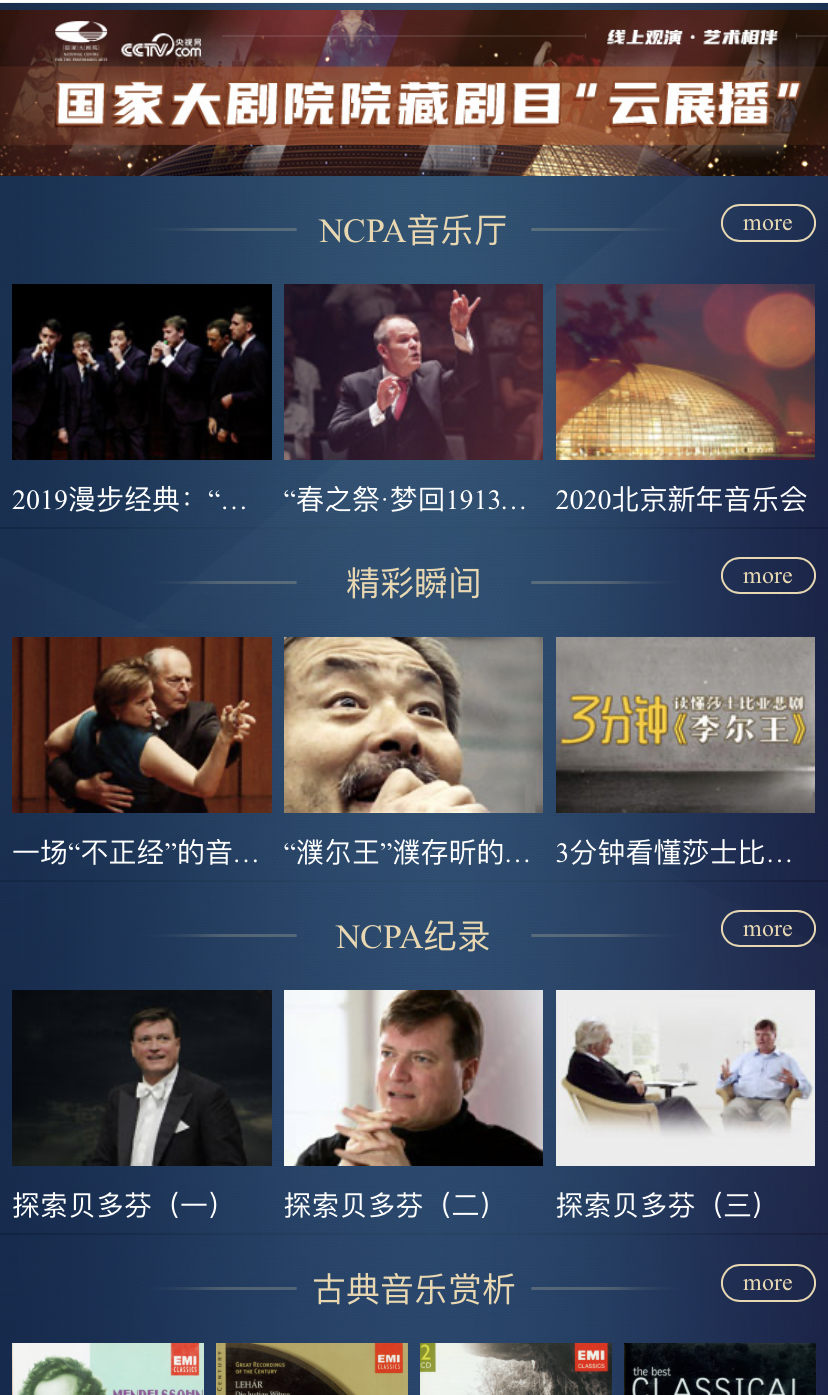Open the 2019漫步经典 concert video
828x1395 pixels.
pyautogui.click(x=142, y=372)
